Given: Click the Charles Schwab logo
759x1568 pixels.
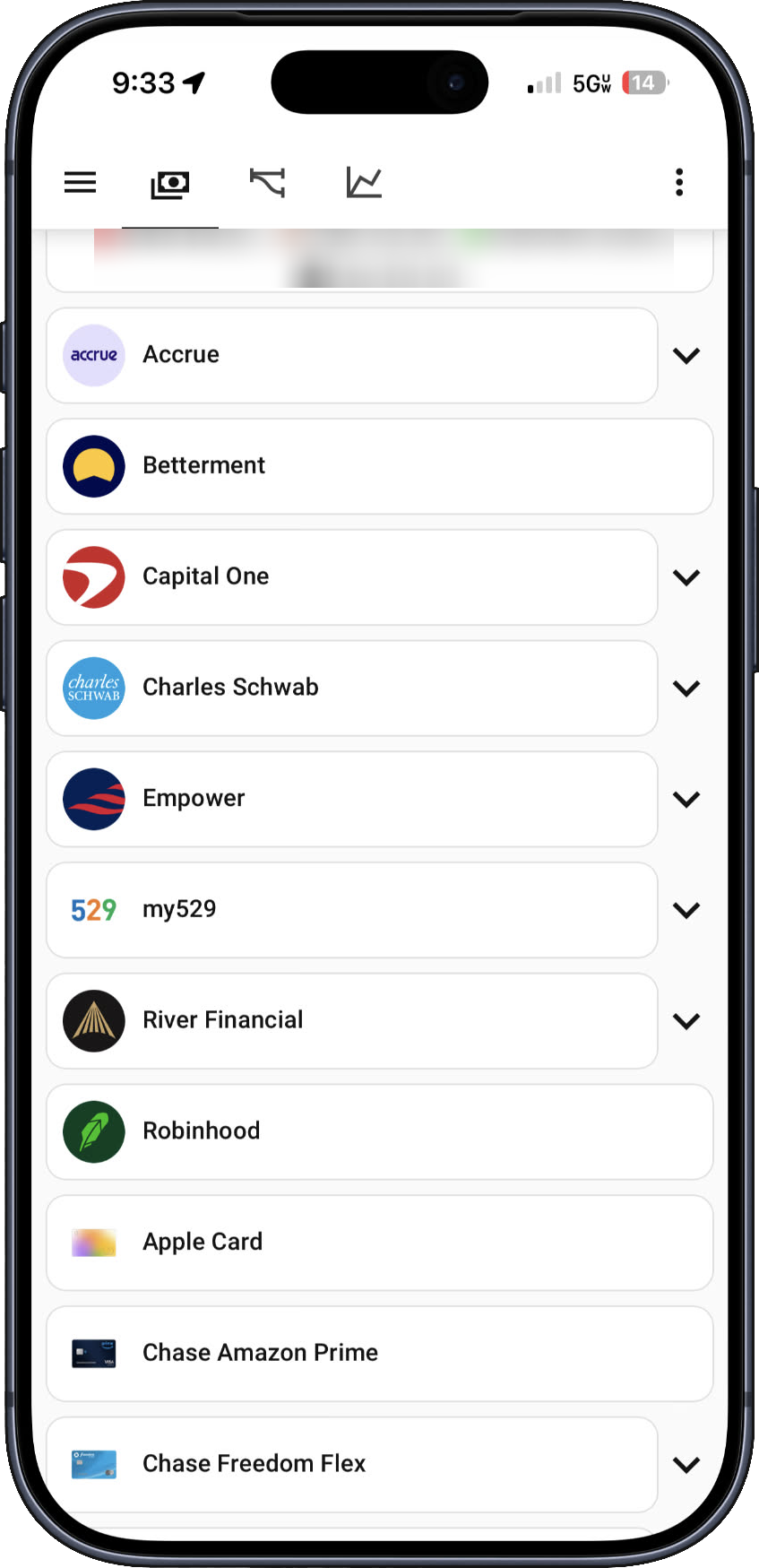Looking at the screenshot, I should point(93,688).
